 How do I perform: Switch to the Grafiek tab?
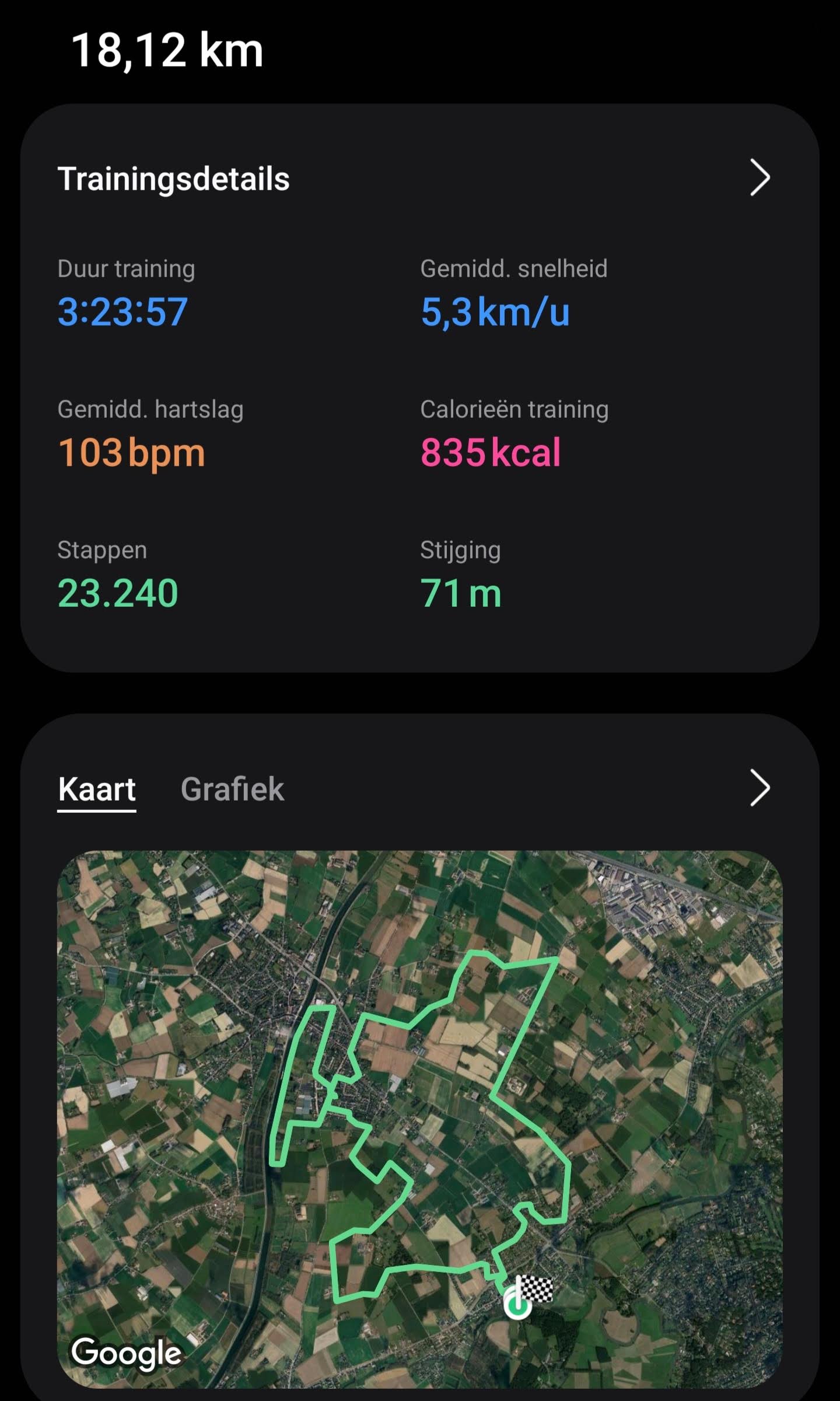click(232, 789)
